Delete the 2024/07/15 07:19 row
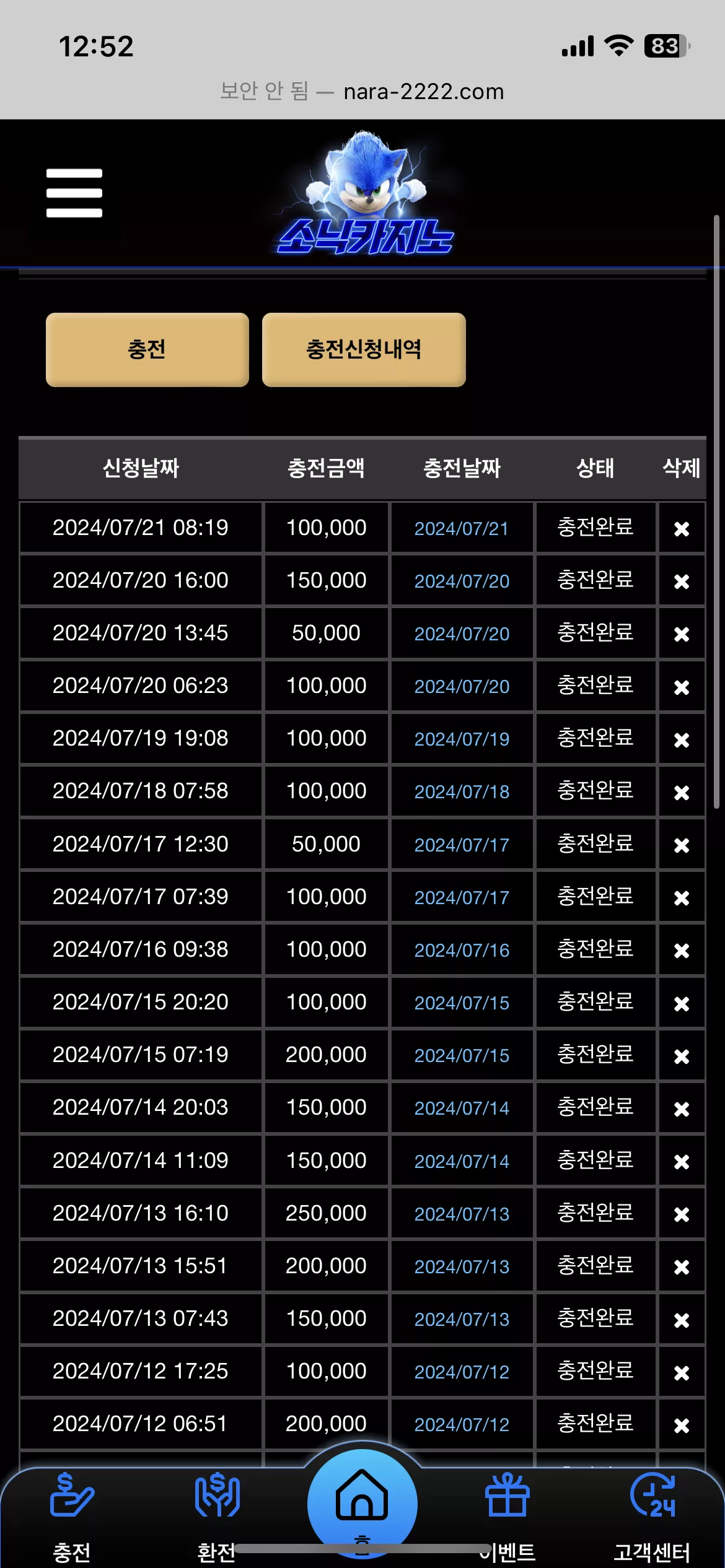Screen dimensions: 725x1568 click(682, 1056)
